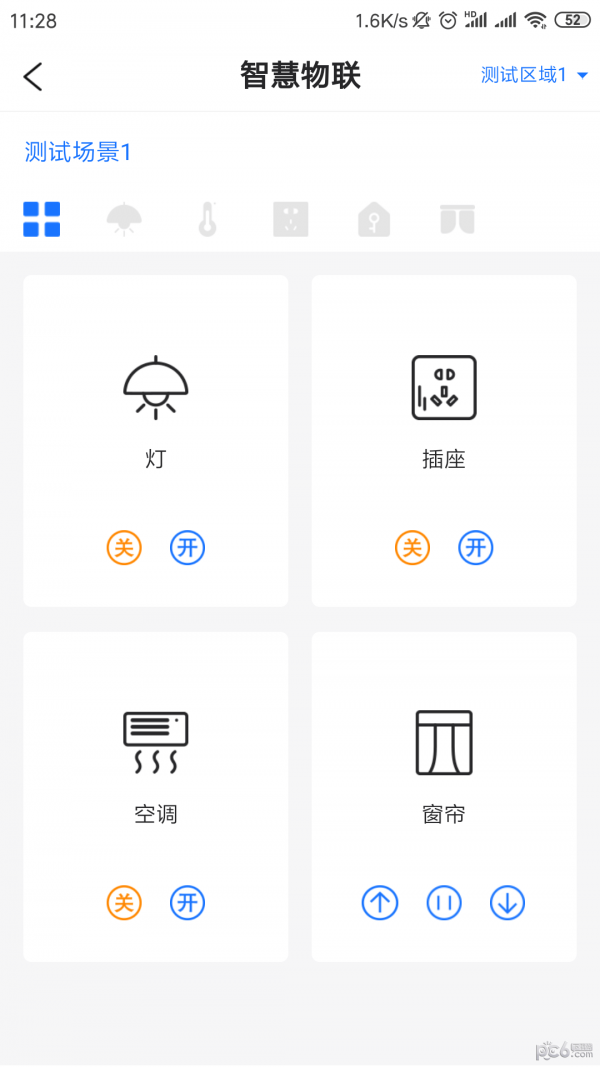Turn off the 空调 air conditioner
Image resolution: width=600 pixels, height=1067 pixels.
[x=124, y=903]
